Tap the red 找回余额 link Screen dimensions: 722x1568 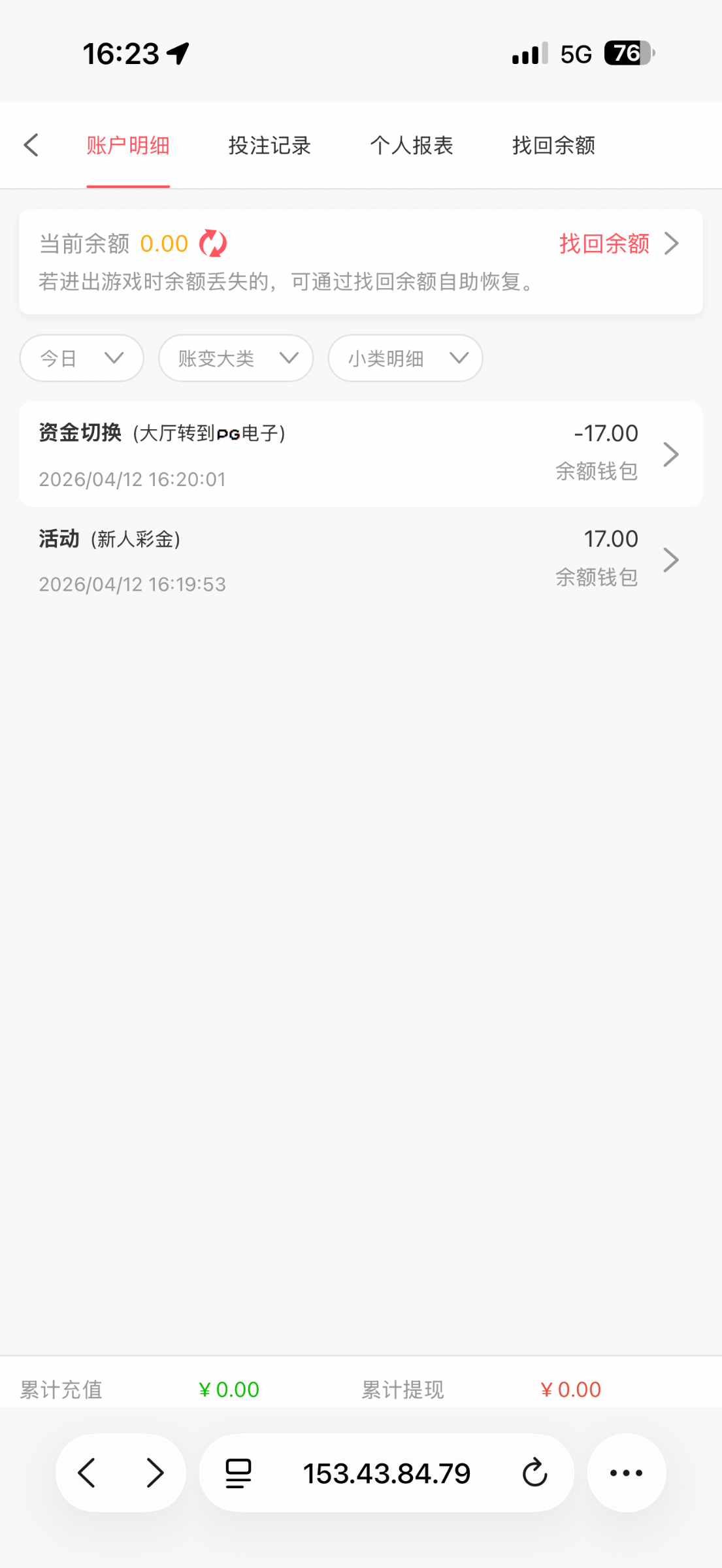[604, 244]
